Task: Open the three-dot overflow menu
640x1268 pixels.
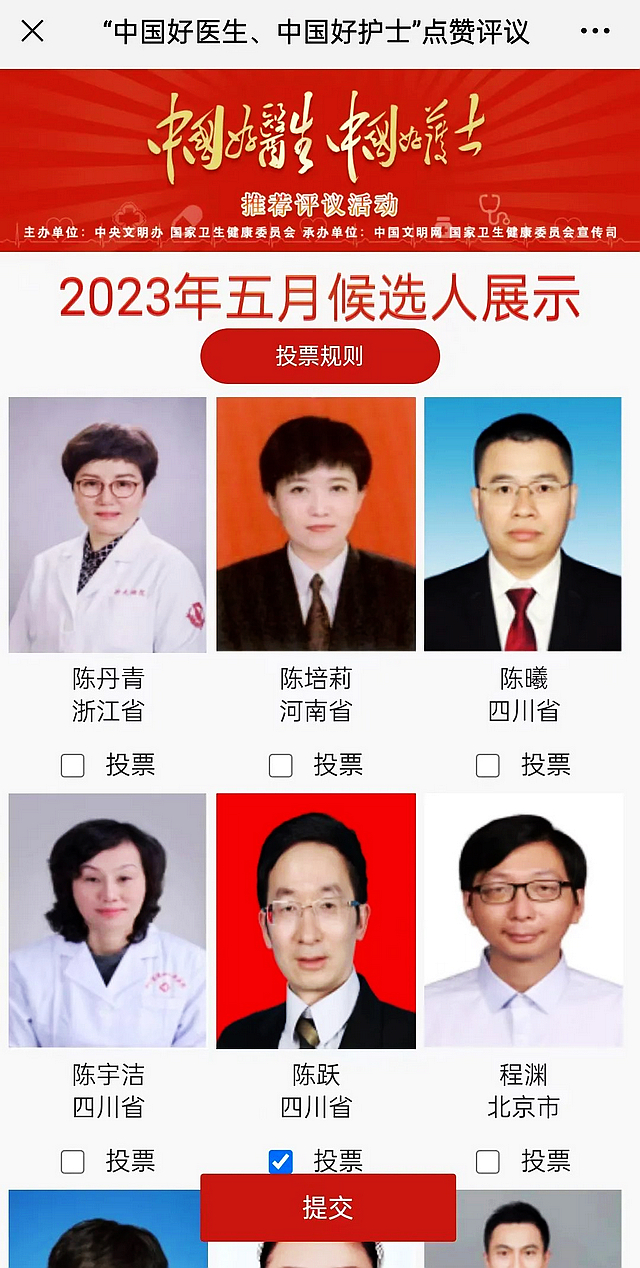Action: point(594,31)
